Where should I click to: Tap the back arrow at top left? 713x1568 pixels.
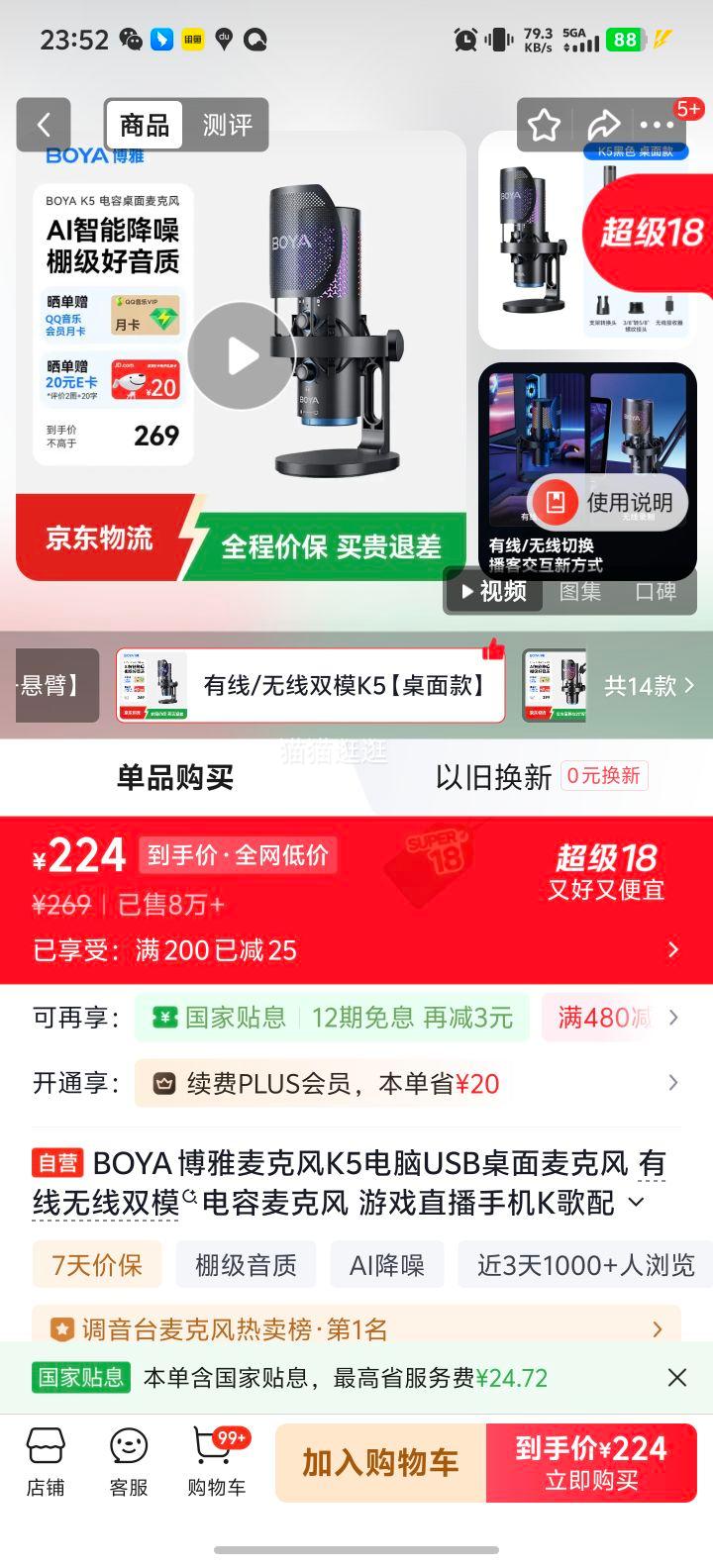pyautogui.click(x=44, y=125)
